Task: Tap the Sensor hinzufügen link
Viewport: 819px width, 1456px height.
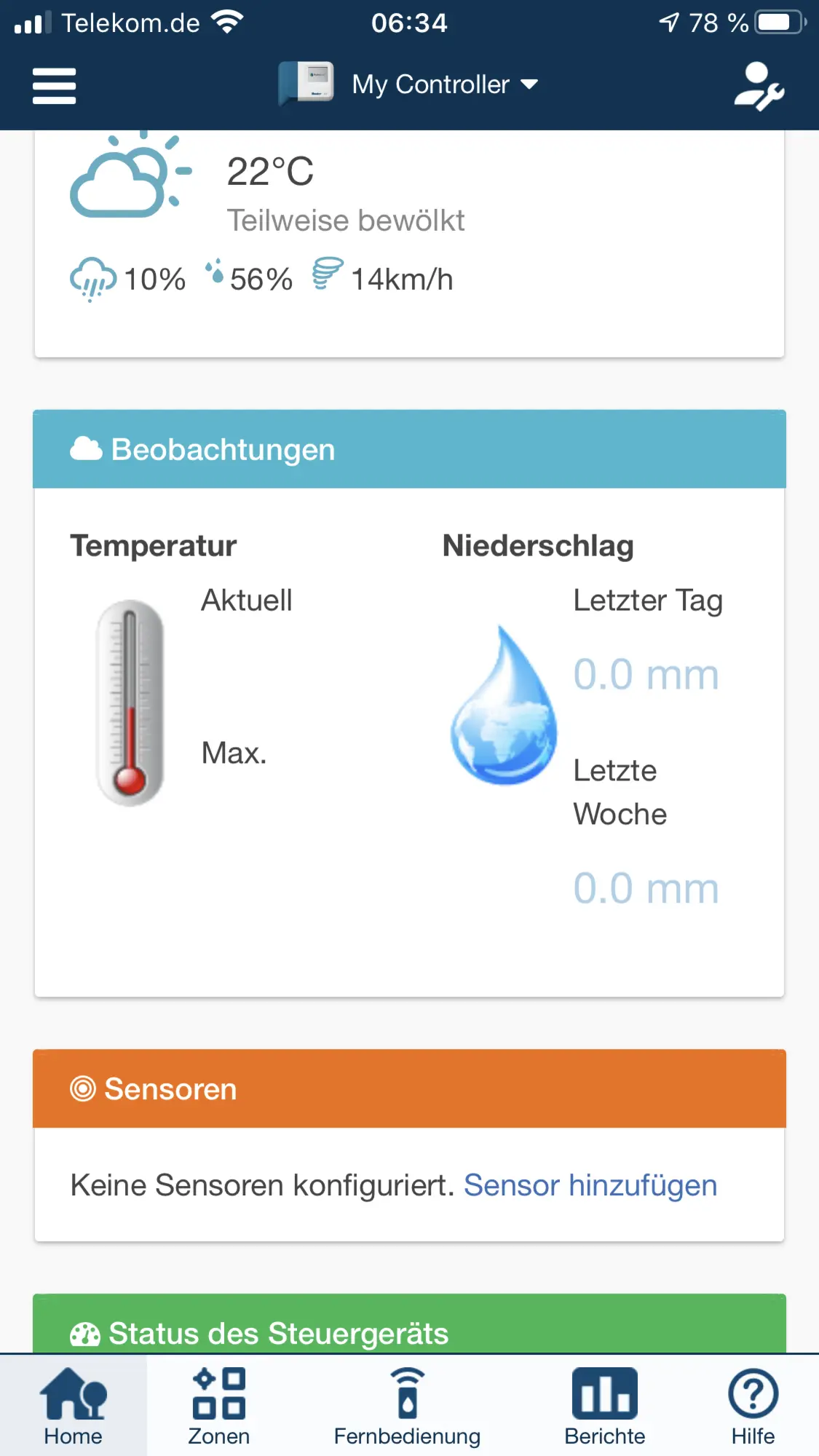Action: coord(590,1185)
